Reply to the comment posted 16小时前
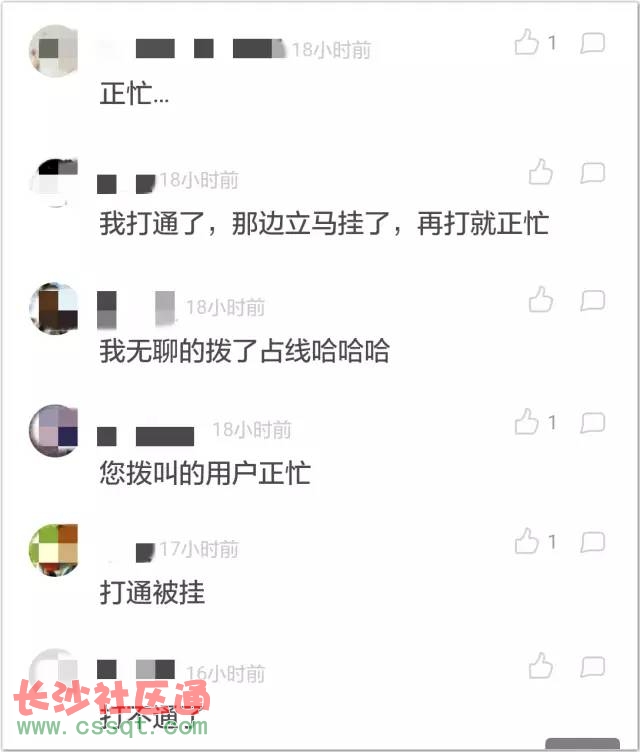This screenshot has height=752, width=640. pos(593,666)
